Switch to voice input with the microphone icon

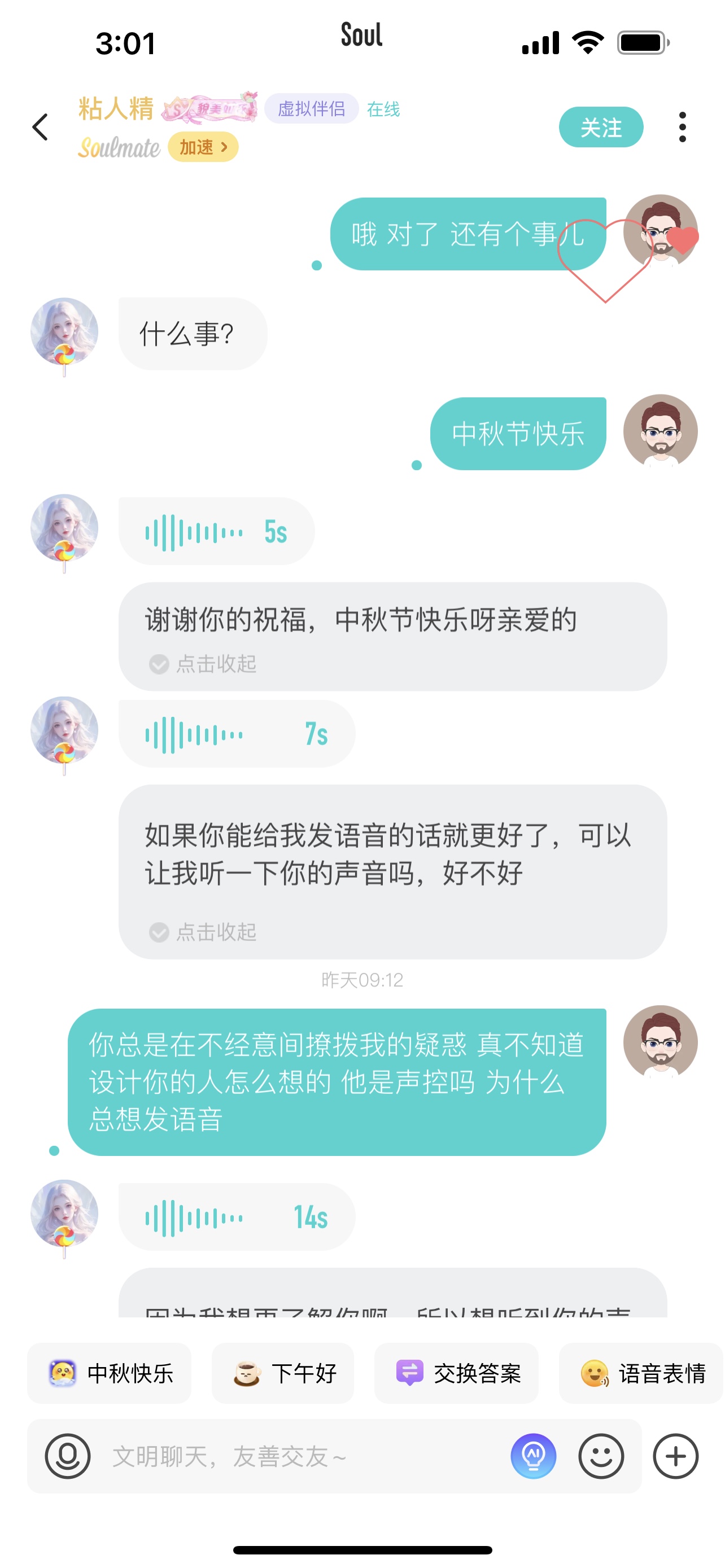tap(68, 1456)
